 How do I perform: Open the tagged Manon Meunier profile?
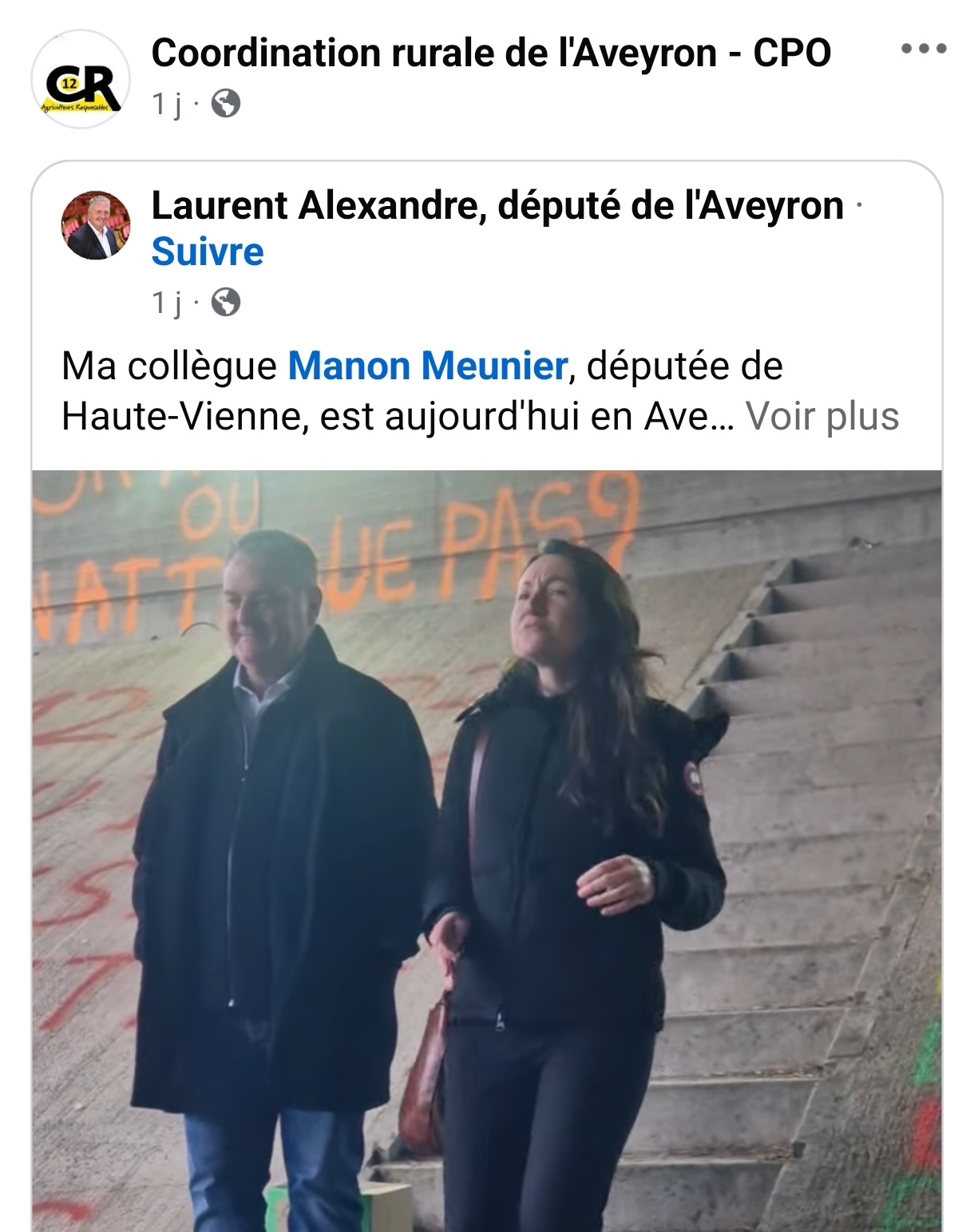click(x=427, y=366)
